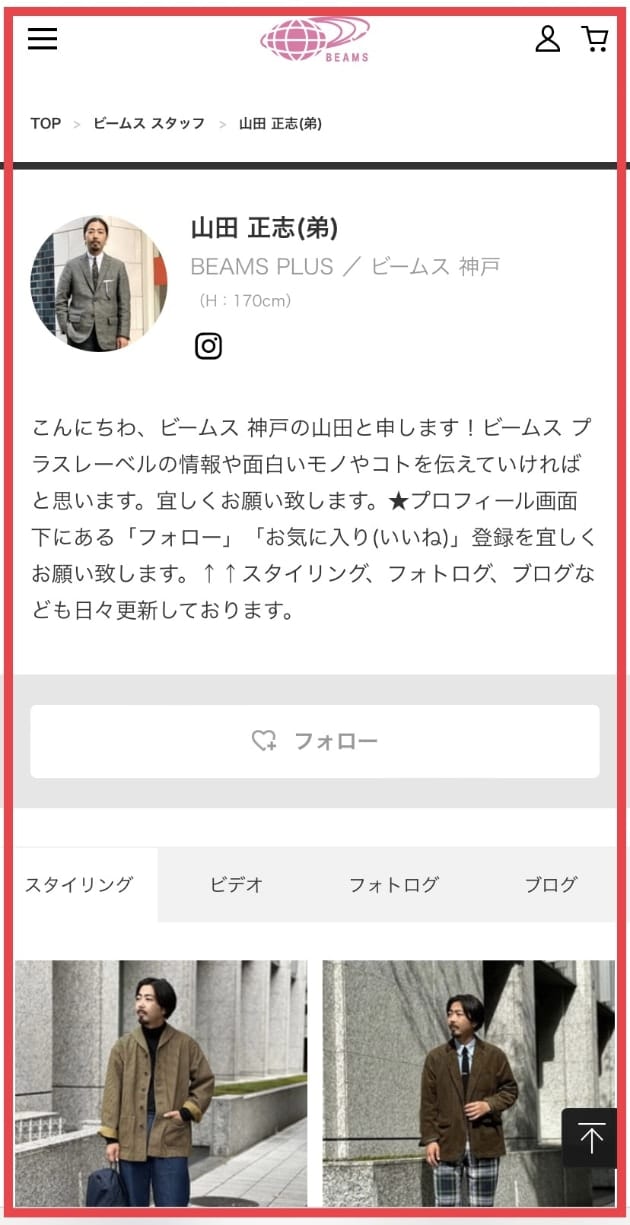This screenshot has width=630, height=1225.
Task: Switch to the ビデオ tab
Action: pos(236,884)
